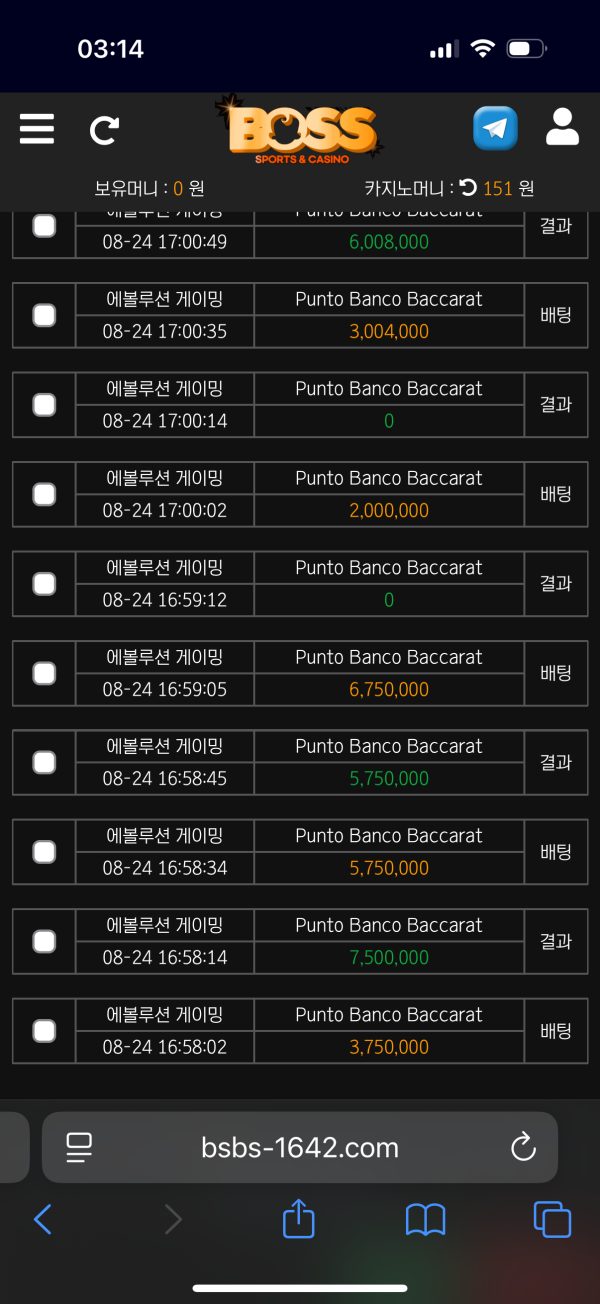
Task: Open the hamburger menu
Action: pos(37,129)
